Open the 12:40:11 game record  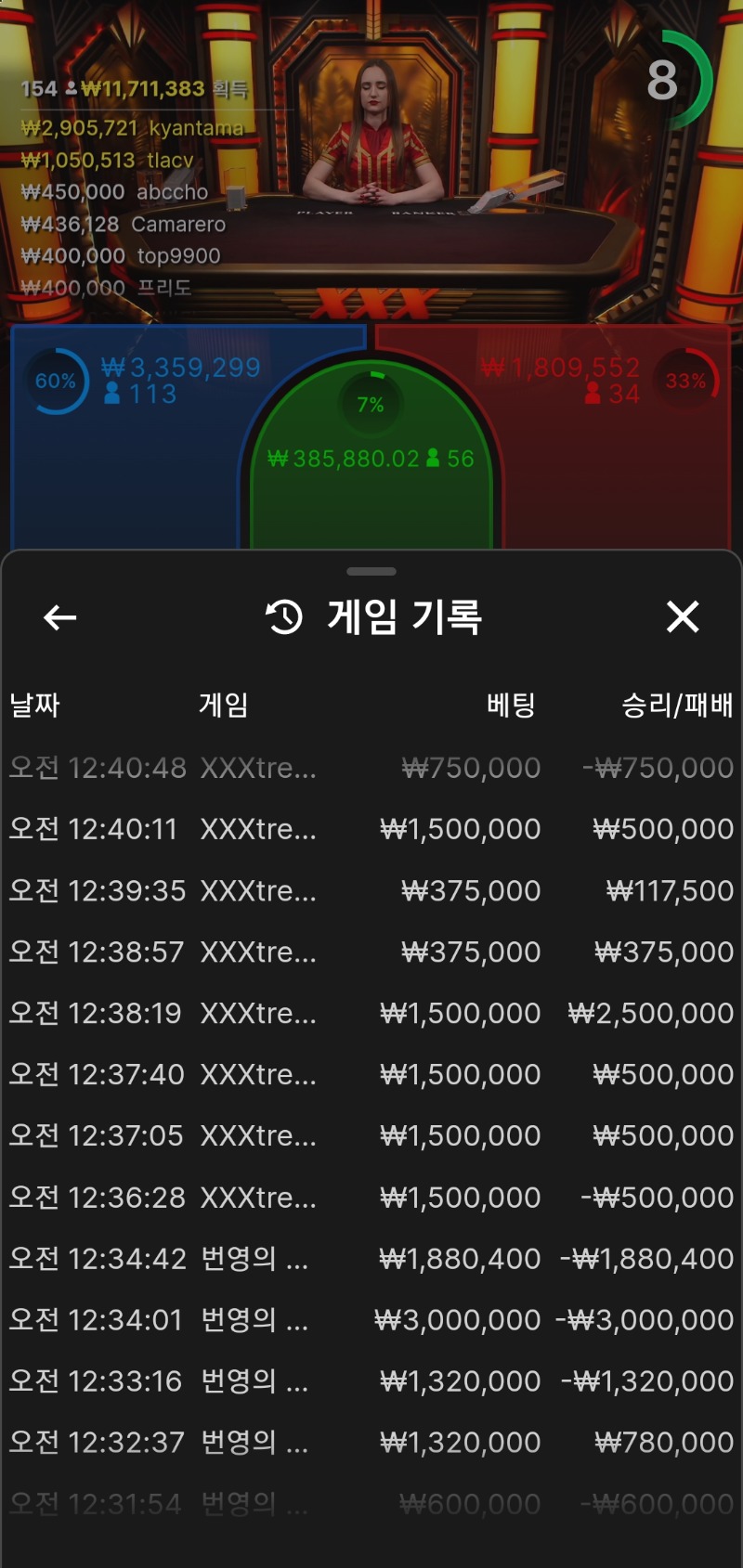[x=371, y=829]
